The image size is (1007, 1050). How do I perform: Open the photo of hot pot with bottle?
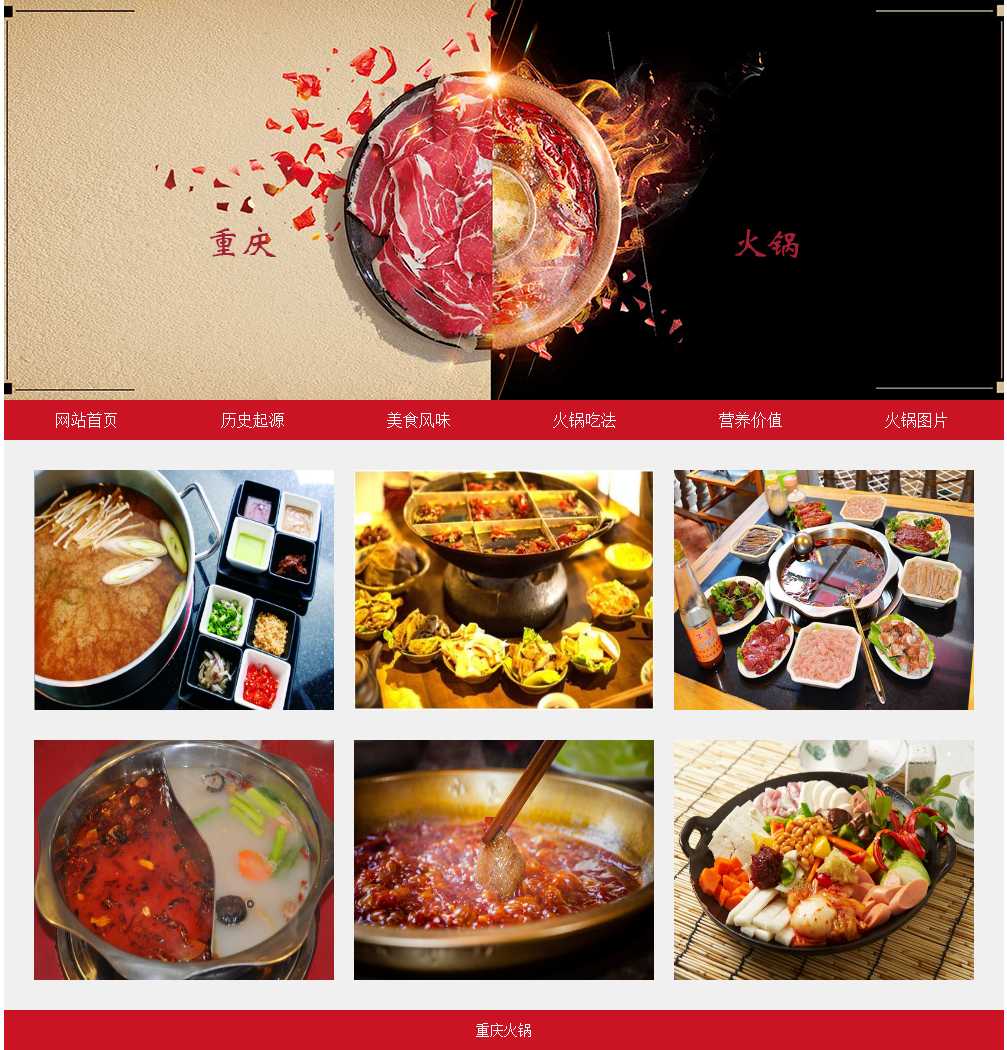pos(823,590)
